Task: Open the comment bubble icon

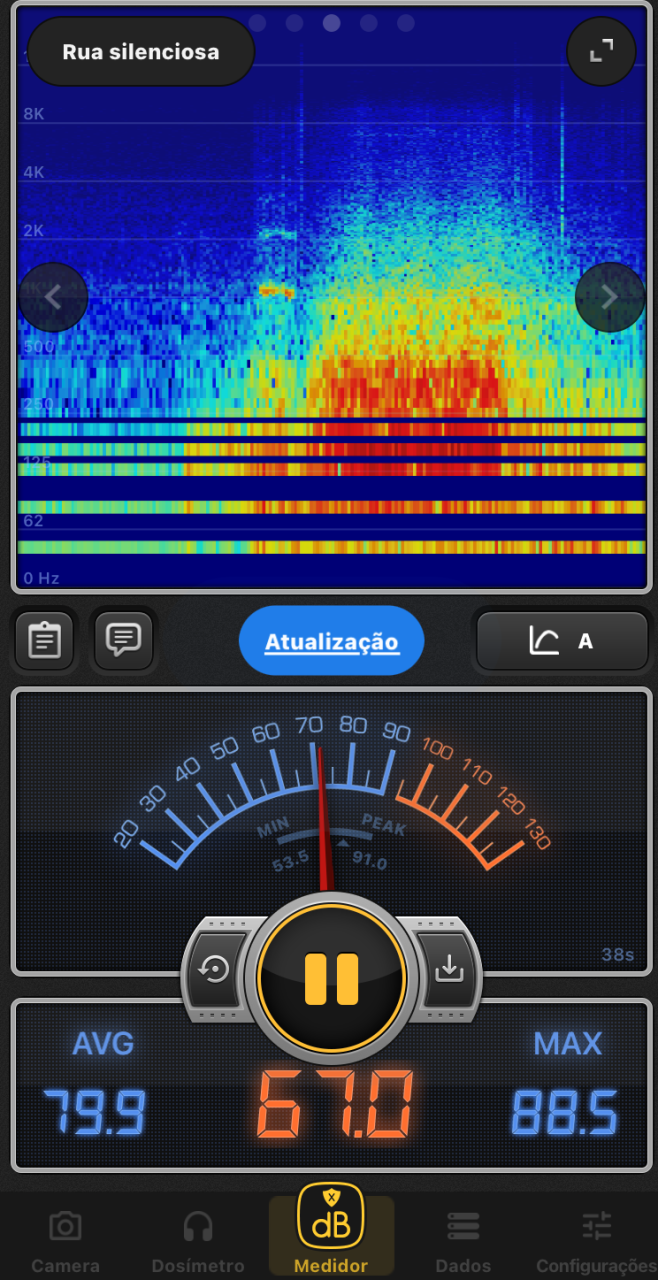Action: [x=124, y=640]
